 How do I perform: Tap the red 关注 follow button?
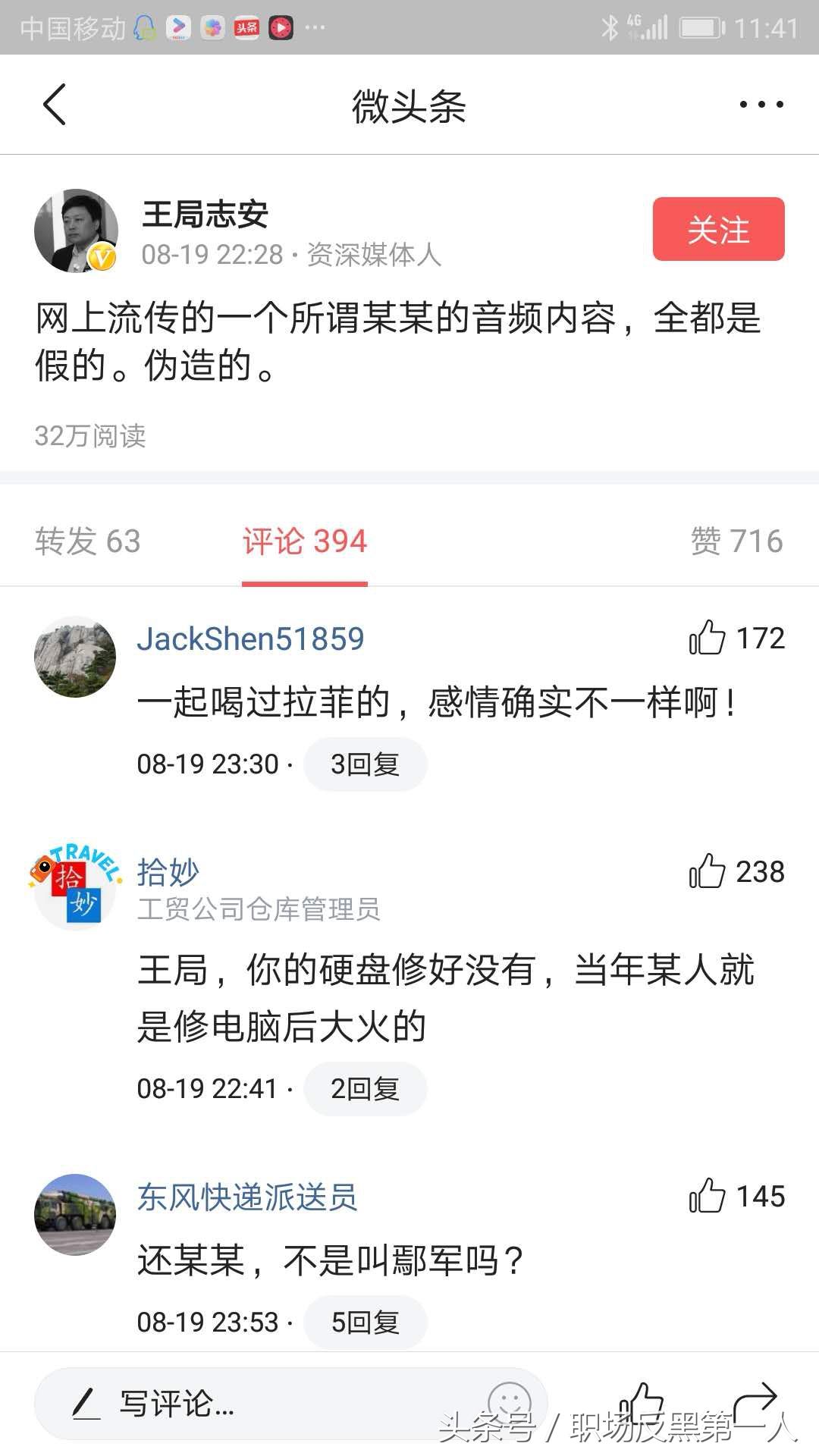pos(717,230)
